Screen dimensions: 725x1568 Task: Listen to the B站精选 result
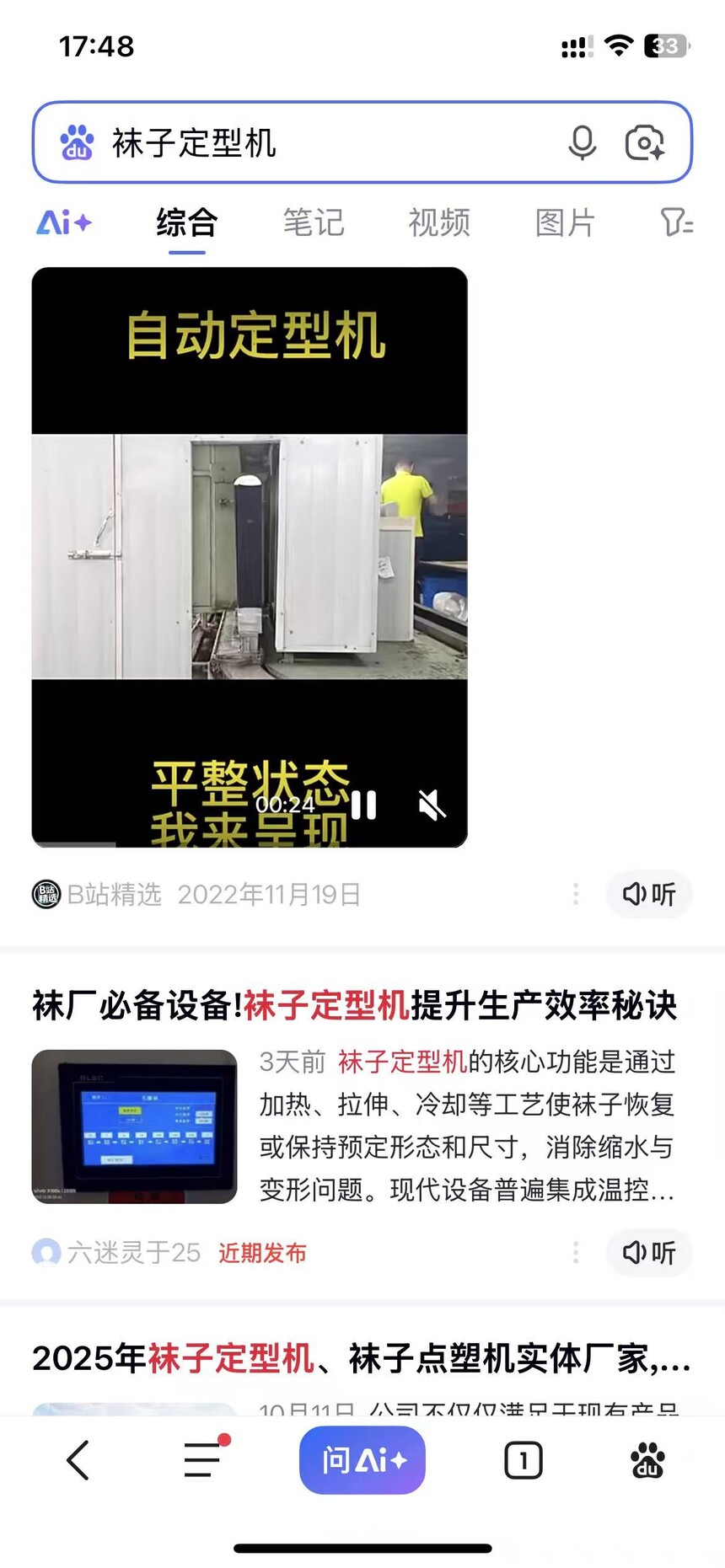click(x=649, y=894)
